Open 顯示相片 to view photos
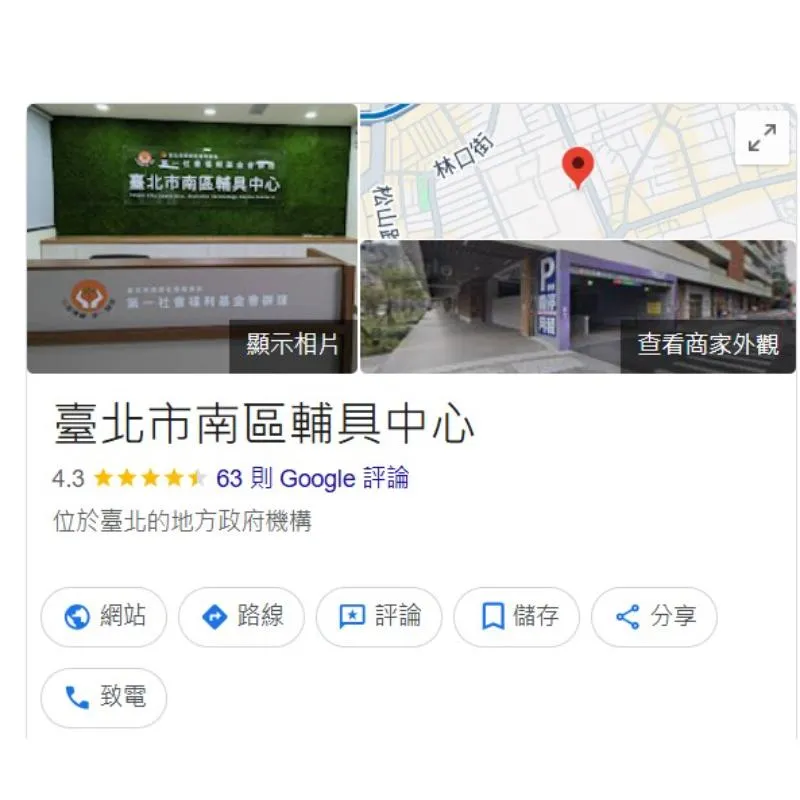800x800 pixels. 292,346
